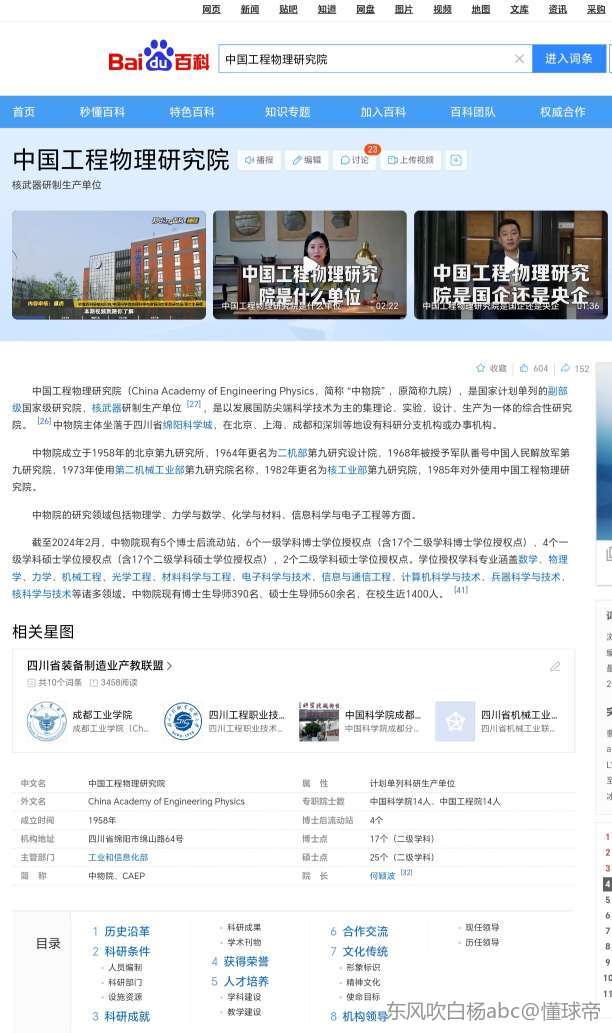This screenshot has height=1033, width=612.
Task: Open 四川省装备制造业产教联盟 group
Action: [100, 665]
